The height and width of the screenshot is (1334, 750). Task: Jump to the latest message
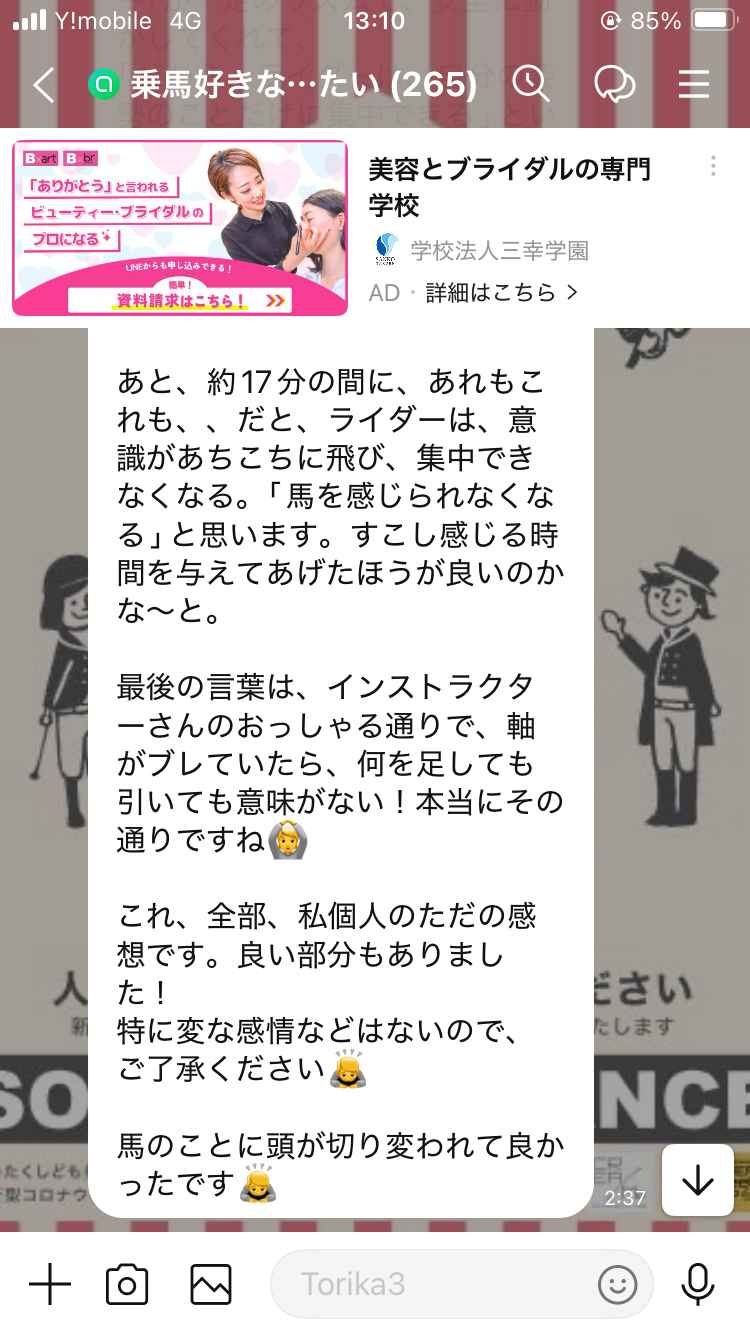tap(697, 1181)
